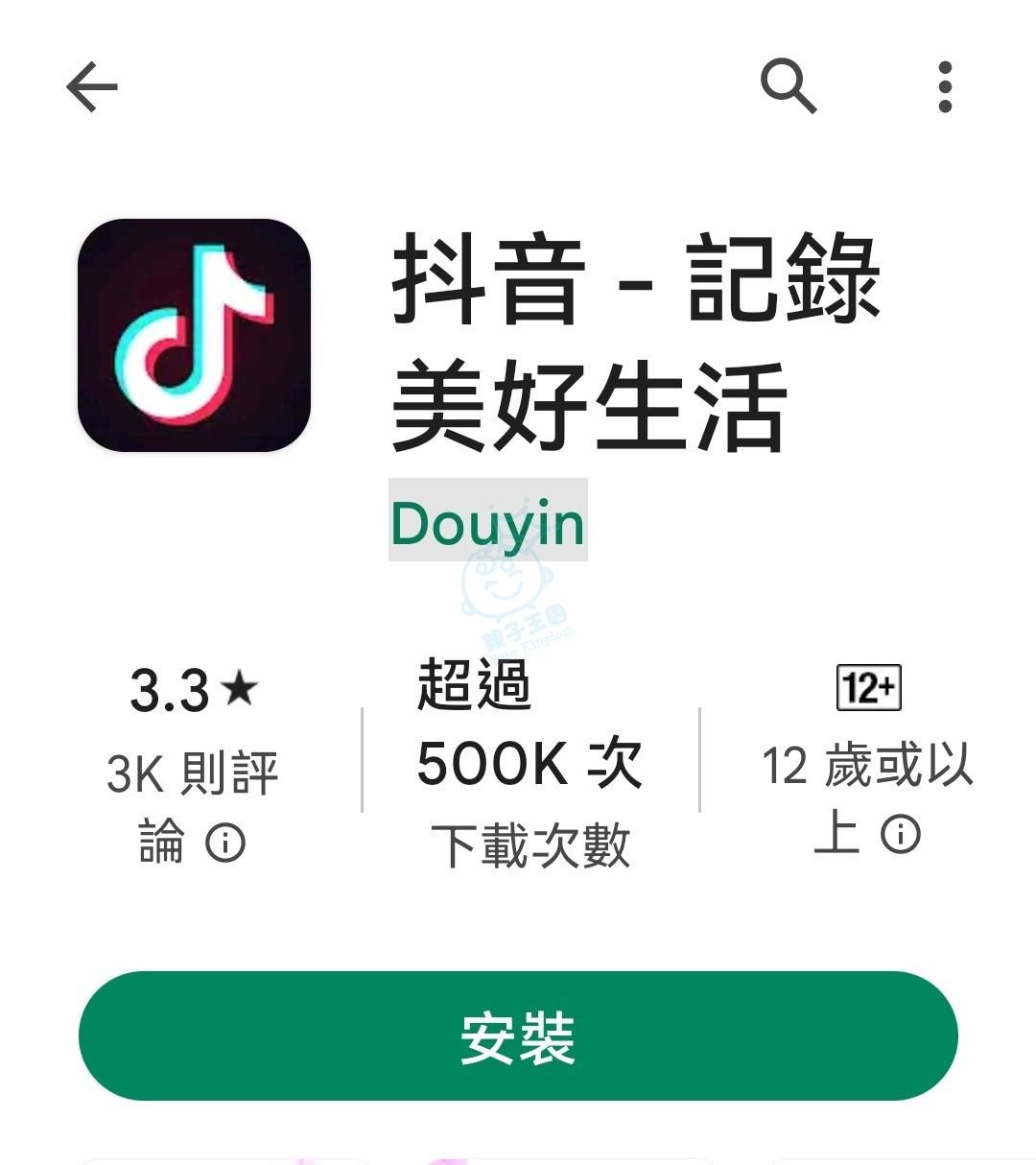Screen dimensions: 1036x1165
Task: Go back using the arrow icon
Action: point(92,87)
